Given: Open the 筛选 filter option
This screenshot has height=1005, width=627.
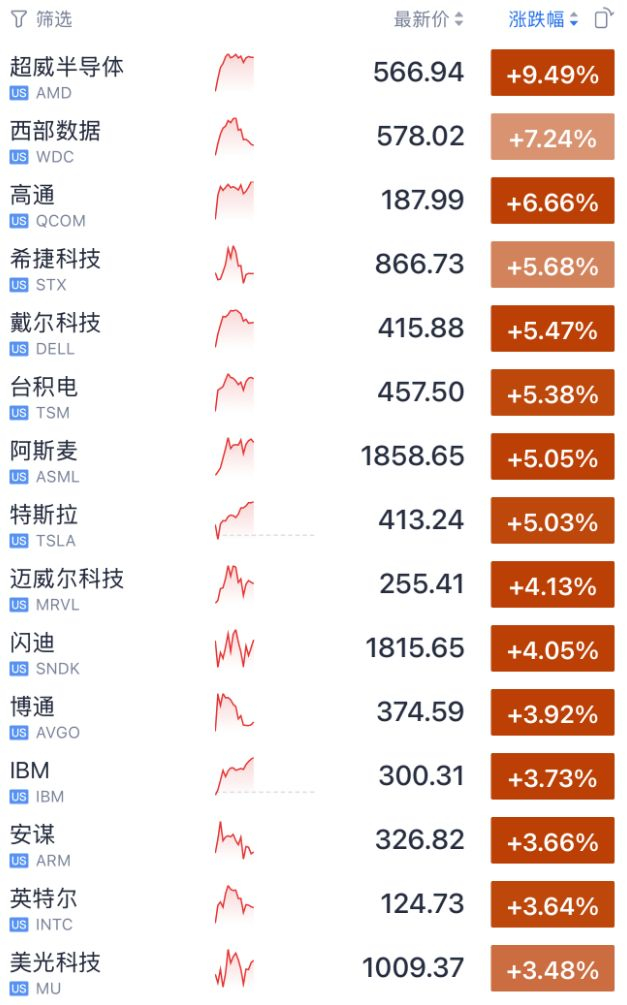Looking at the screenshot, I should [42, 19].
